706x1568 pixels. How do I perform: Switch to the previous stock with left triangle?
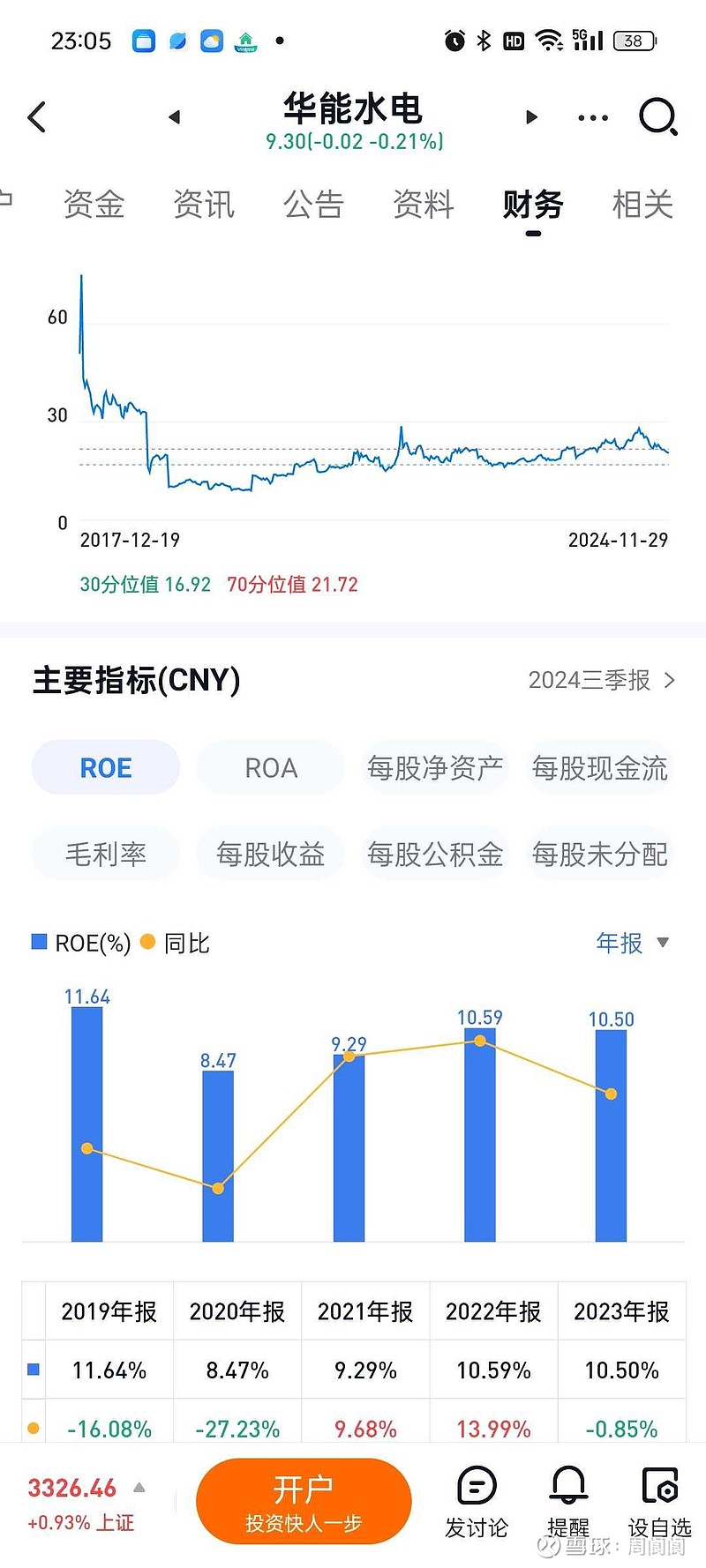tap(174, 116)
